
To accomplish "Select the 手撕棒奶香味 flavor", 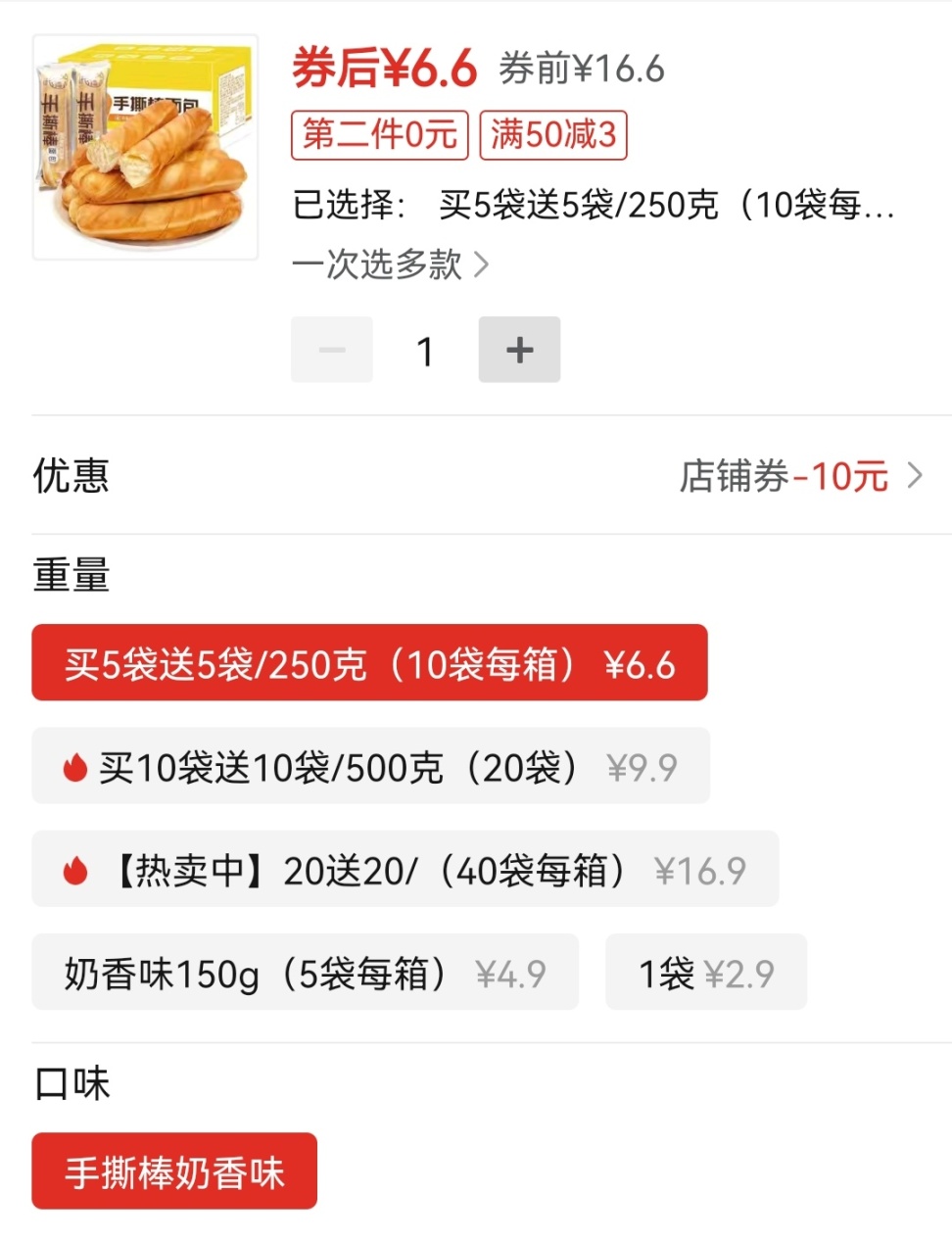I will click(174, 1171).
